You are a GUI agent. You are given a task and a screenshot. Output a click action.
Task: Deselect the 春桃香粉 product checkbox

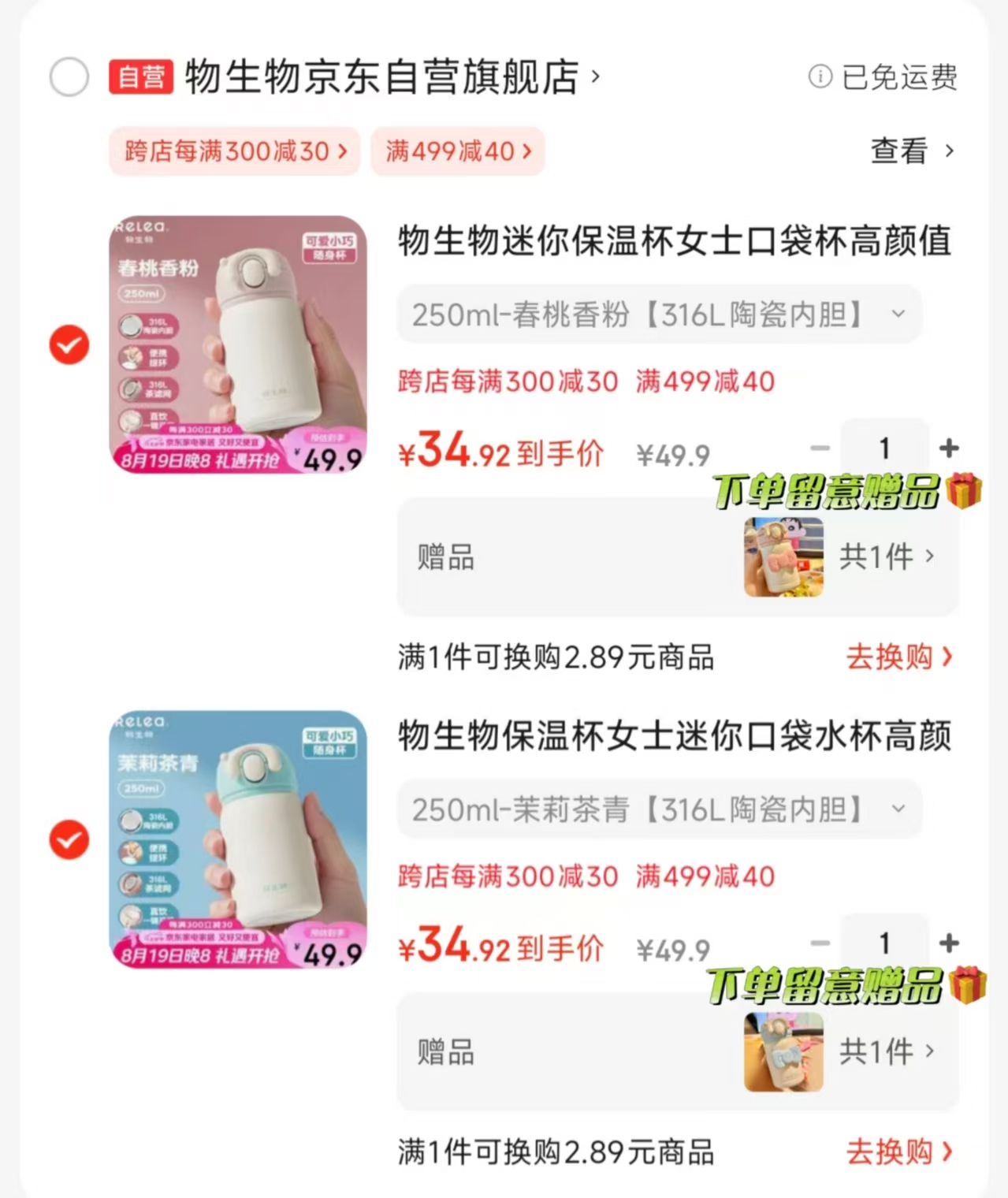68,344
